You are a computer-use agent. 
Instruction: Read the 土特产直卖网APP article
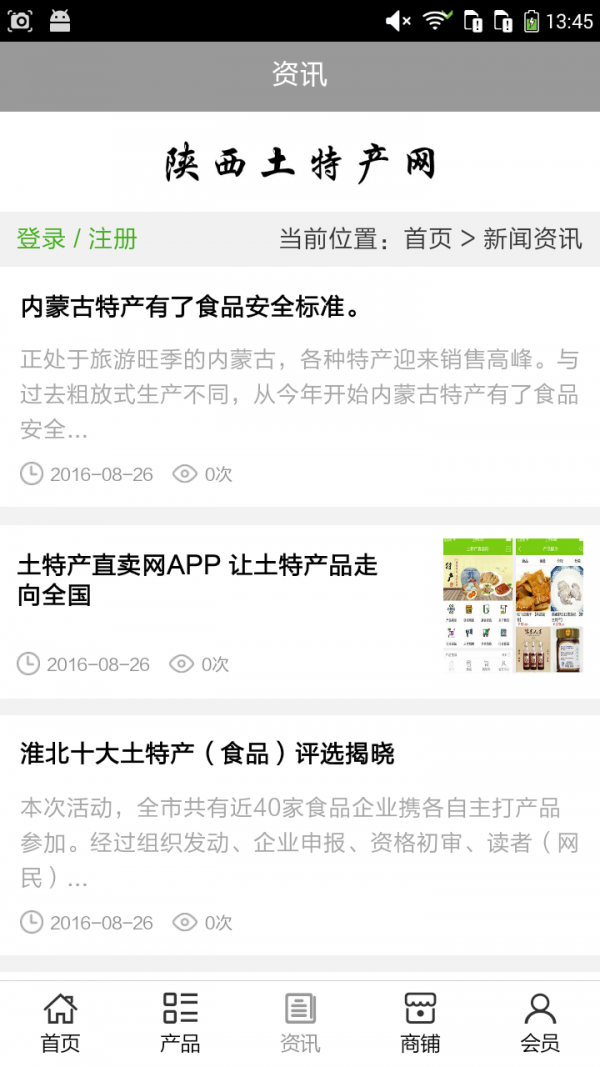click(x=198, y=580)
